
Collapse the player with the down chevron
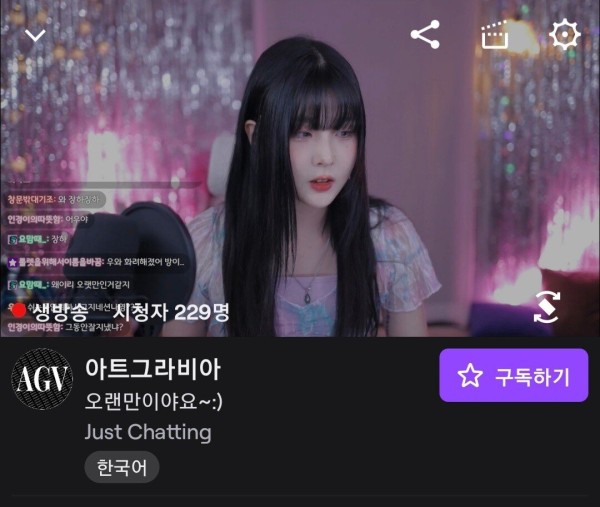coord(35,36)
